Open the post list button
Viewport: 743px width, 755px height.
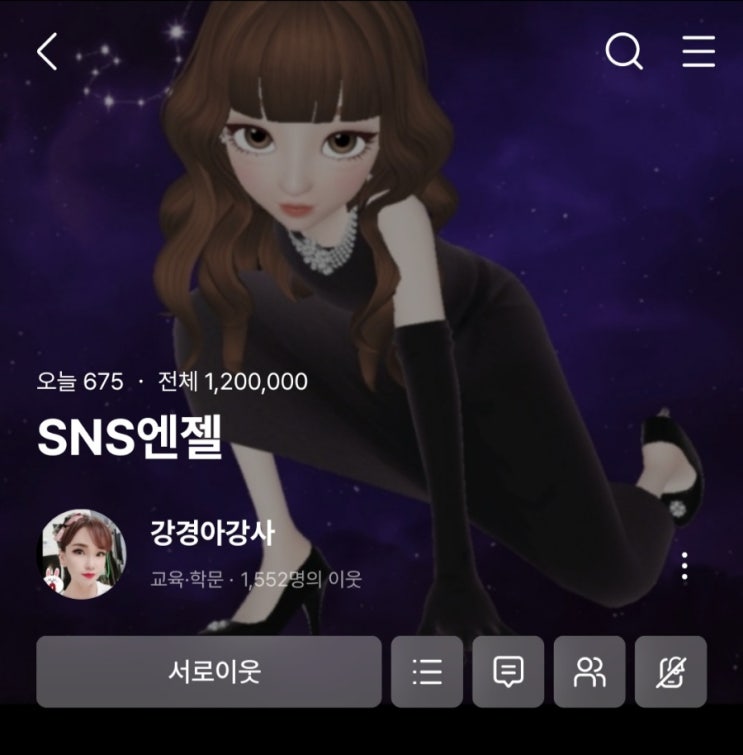(427, 672)
